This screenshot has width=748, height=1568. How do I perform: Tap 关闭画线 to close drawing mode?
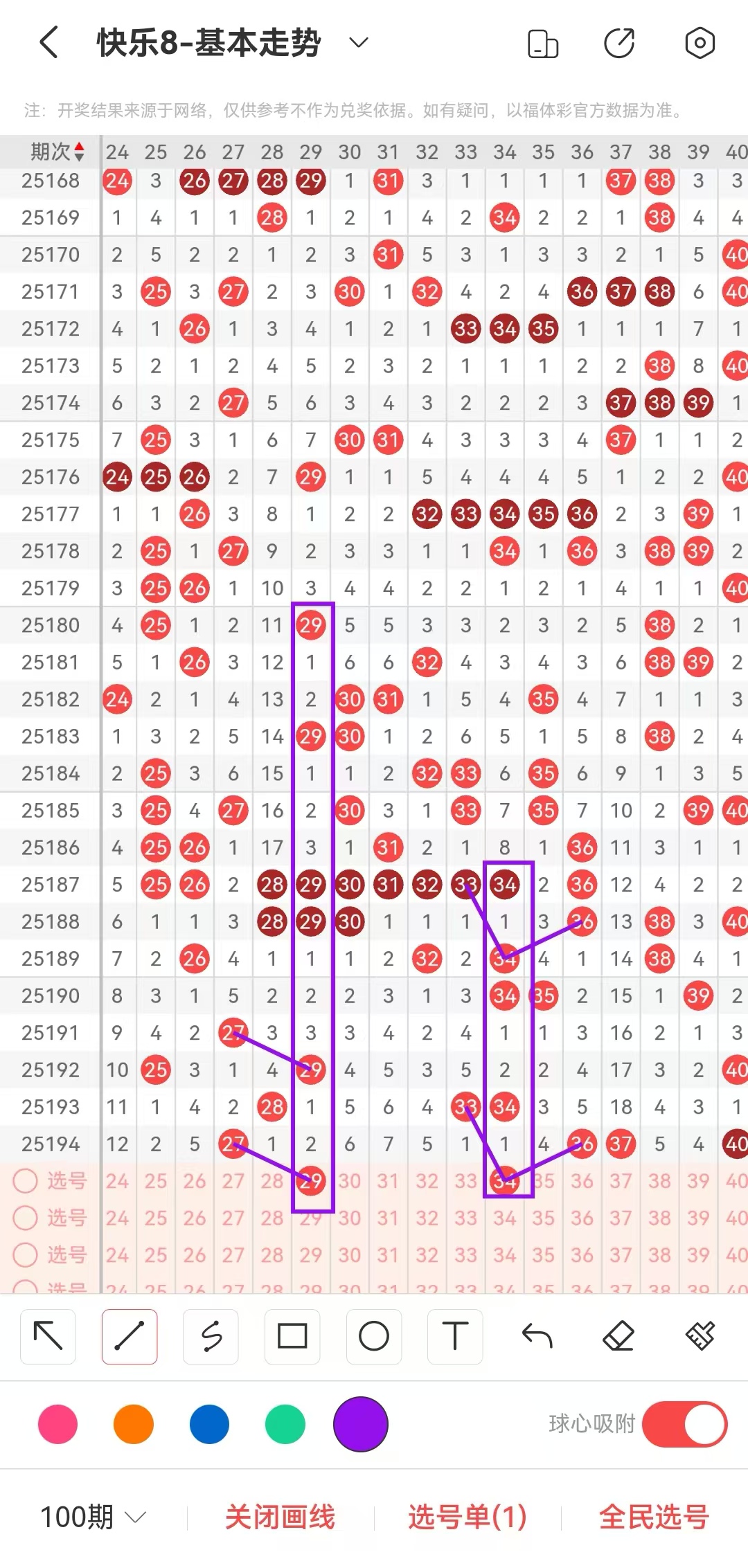(280, 1517)
